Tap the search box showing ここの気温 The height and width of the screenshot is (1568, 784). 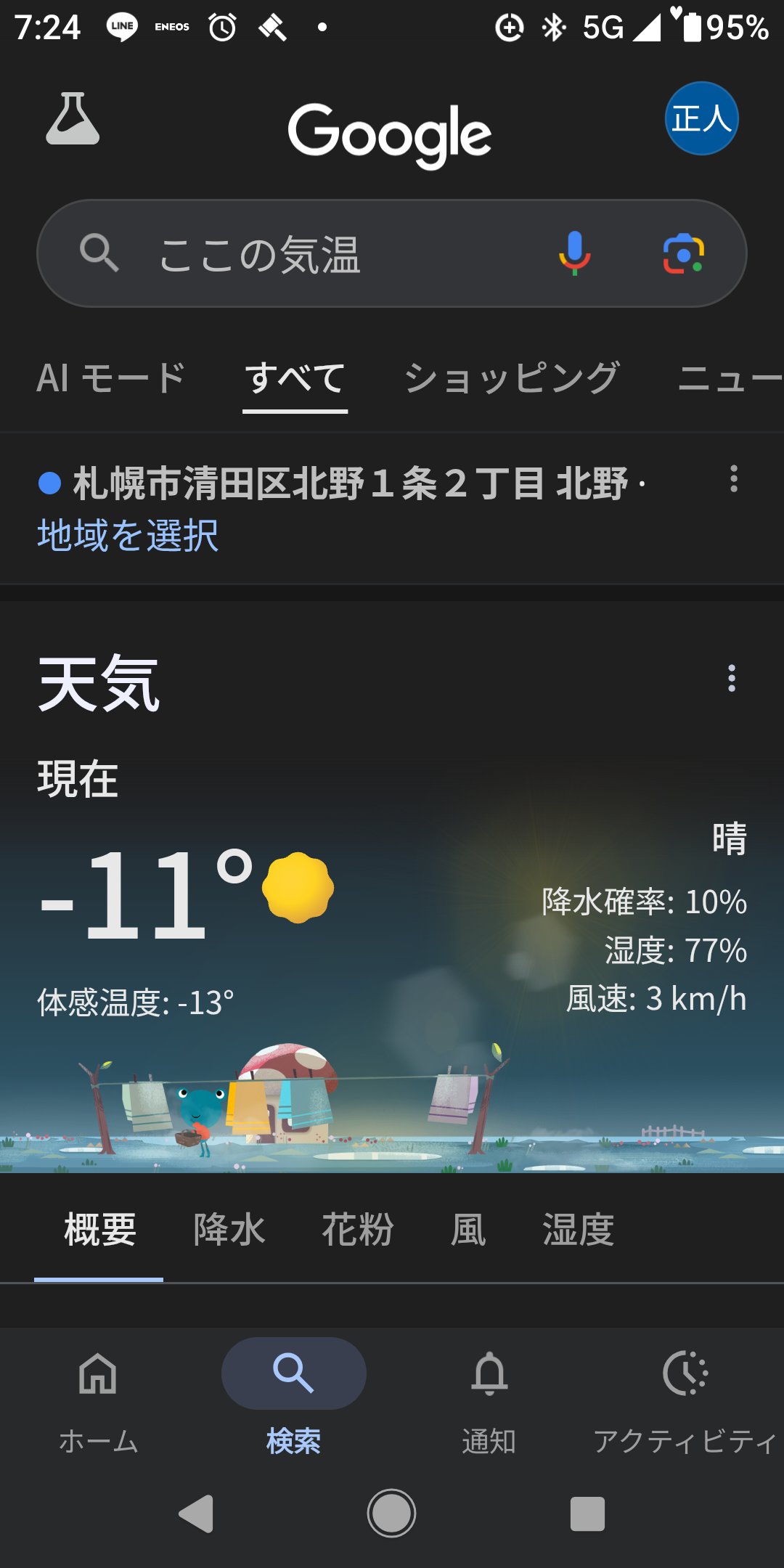tap(327, 254)
